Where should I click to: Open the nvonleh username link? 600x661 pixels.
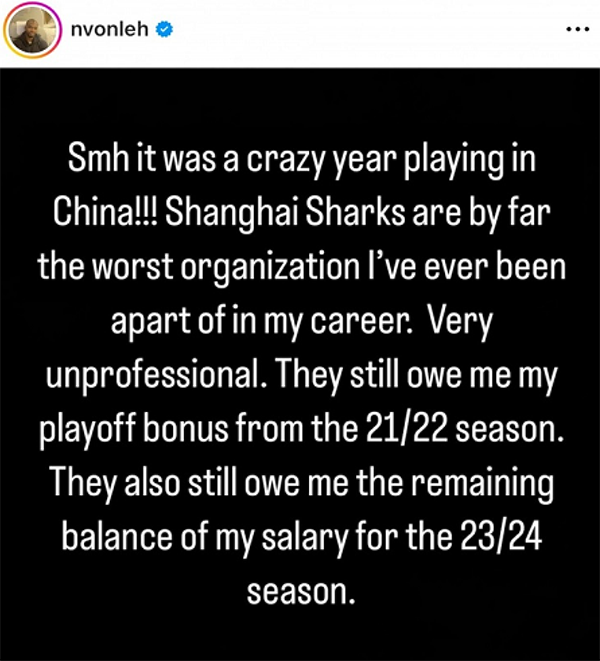pos(110,29)
